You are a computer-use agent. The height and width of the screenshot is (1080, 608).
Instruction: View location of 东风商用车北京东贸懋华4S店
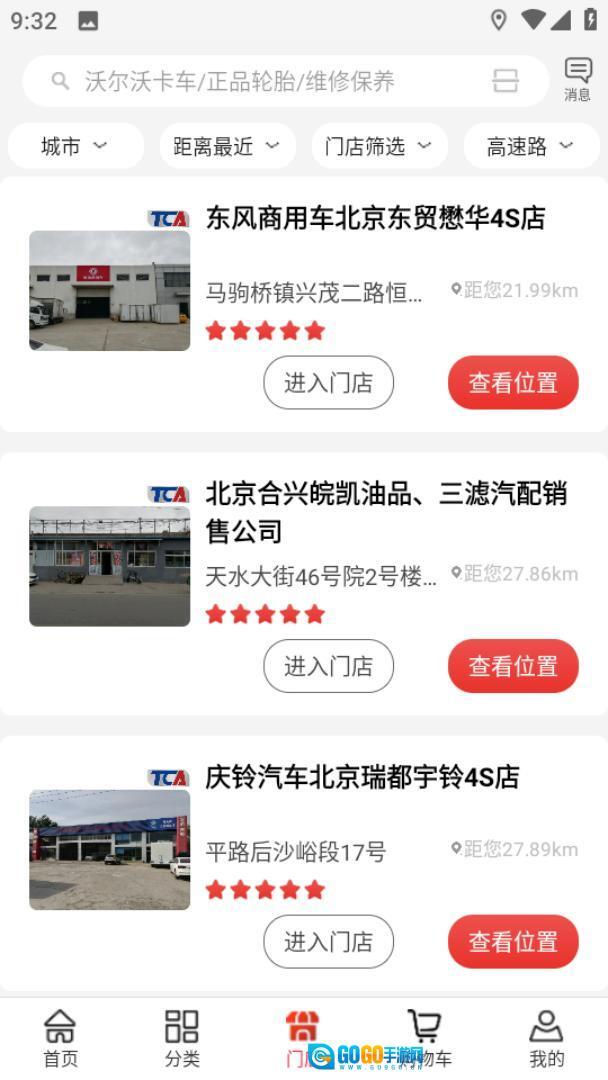tap(513, 383)
